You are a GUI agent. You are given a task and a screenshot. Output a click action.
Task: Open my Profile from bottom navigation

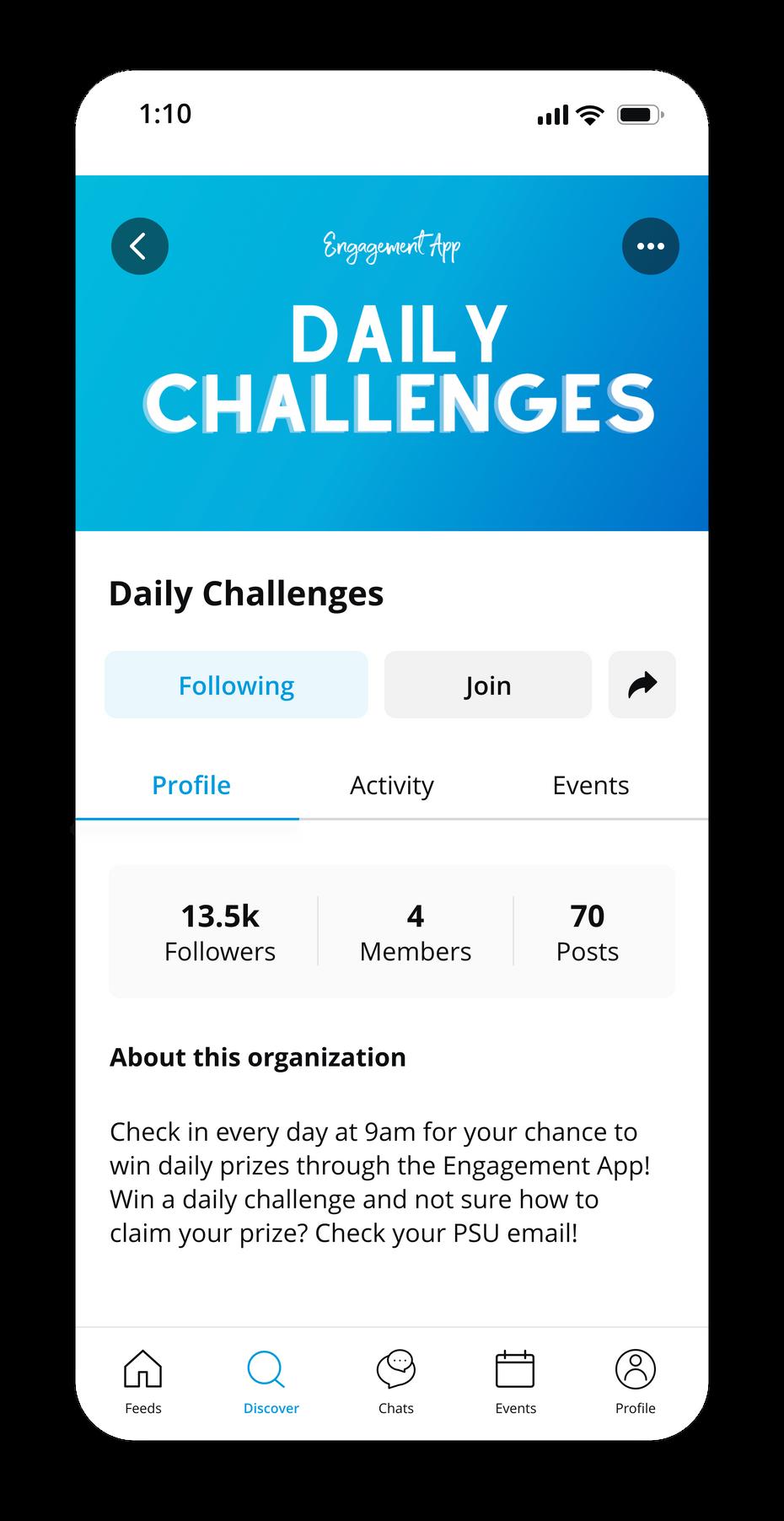(x=635, y=1382)
